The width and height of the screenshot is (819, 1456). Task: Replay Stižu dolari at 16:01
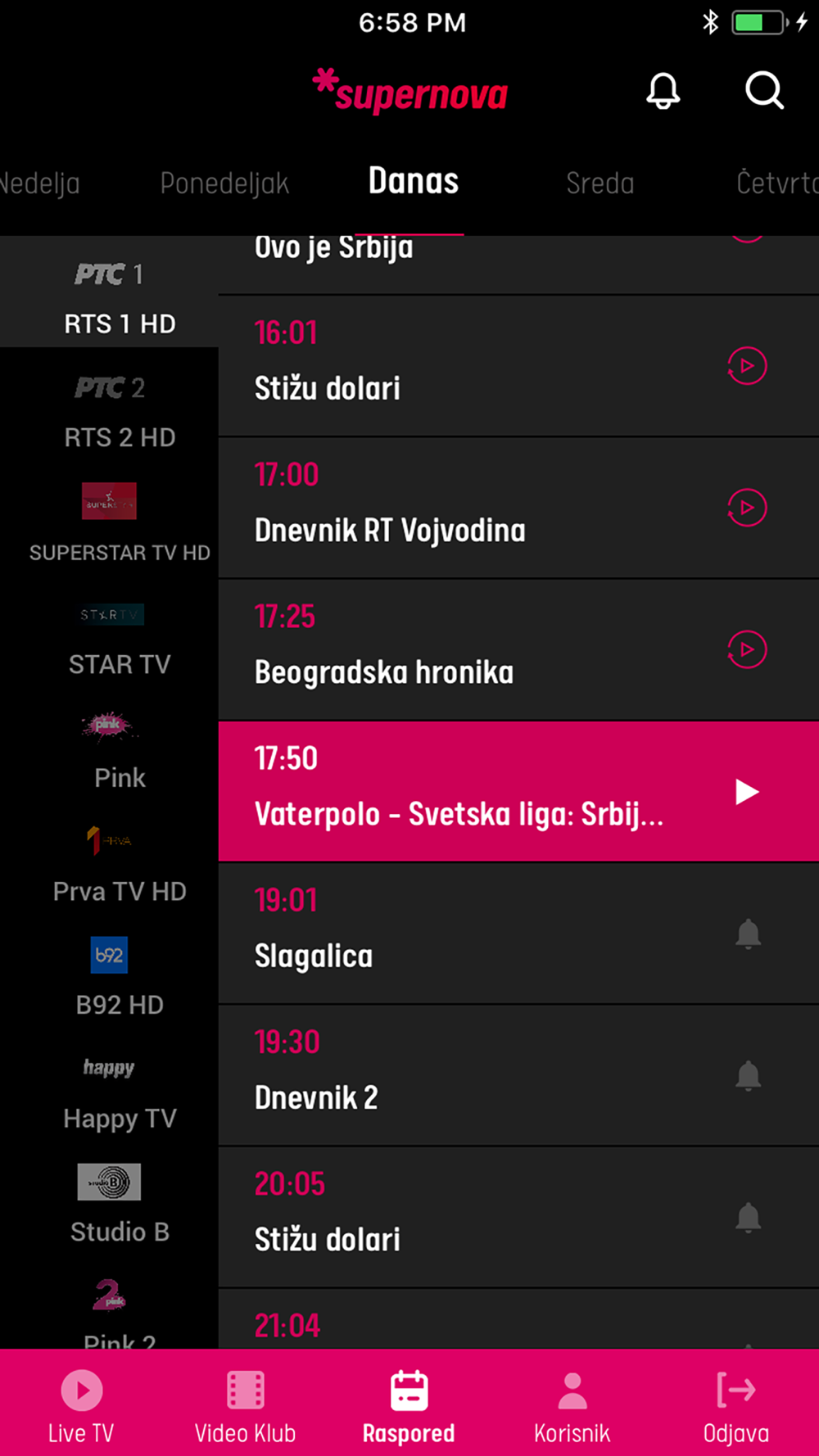(747, 366)
